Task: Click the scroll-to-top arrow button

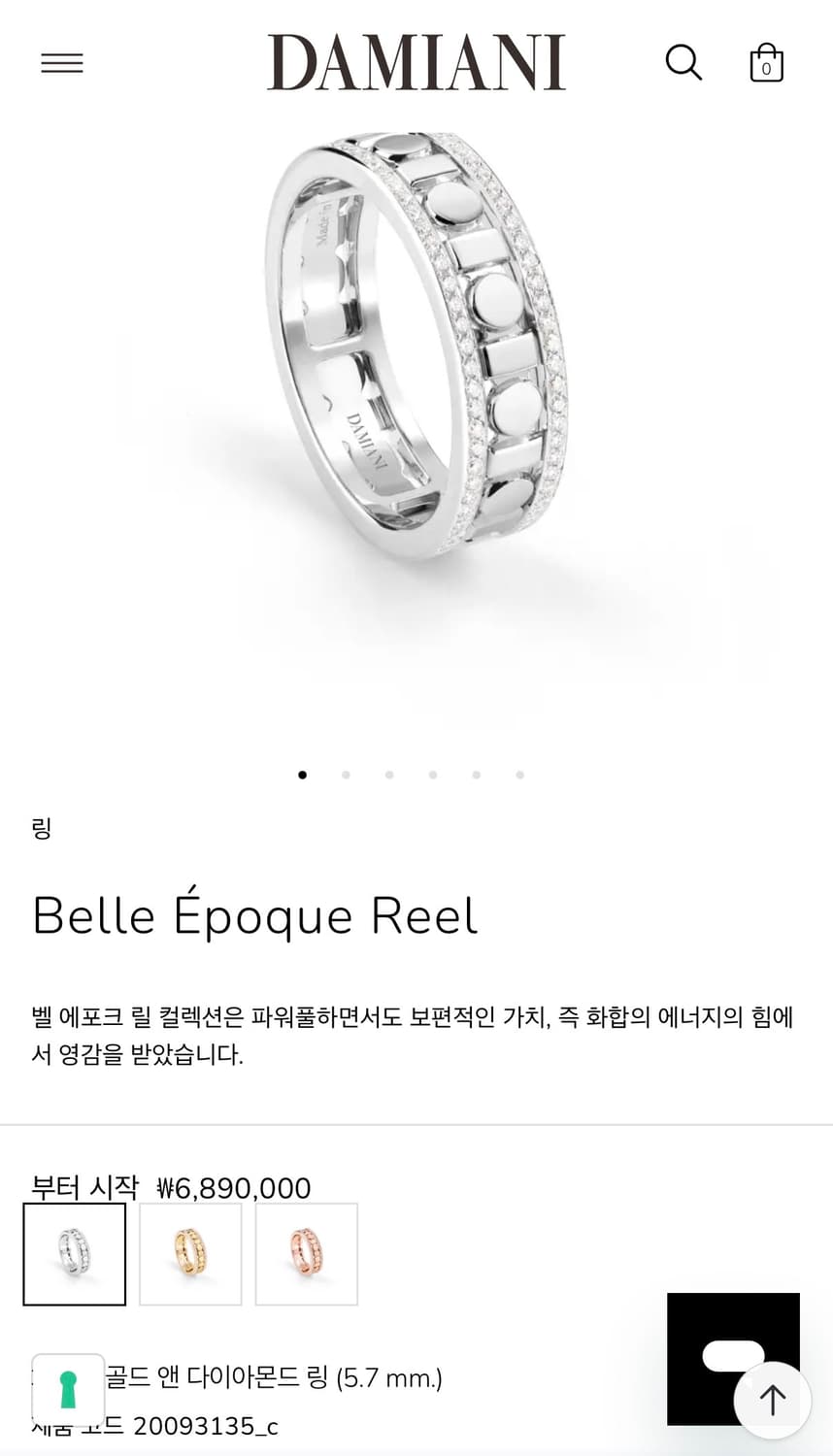Action: [772, 1400]
